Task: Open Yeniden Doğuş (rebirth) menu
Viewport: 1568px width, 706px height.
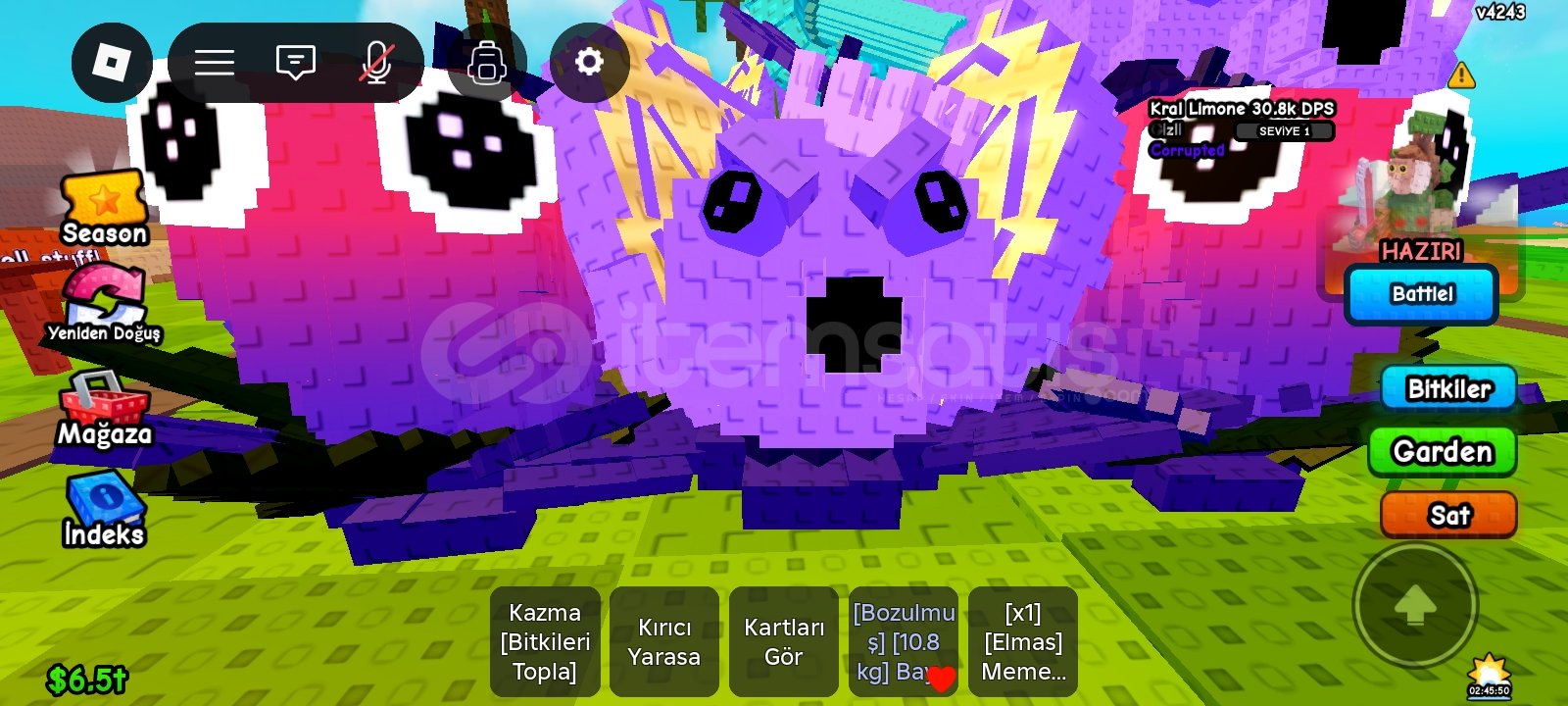Action: tap(104, 304)
